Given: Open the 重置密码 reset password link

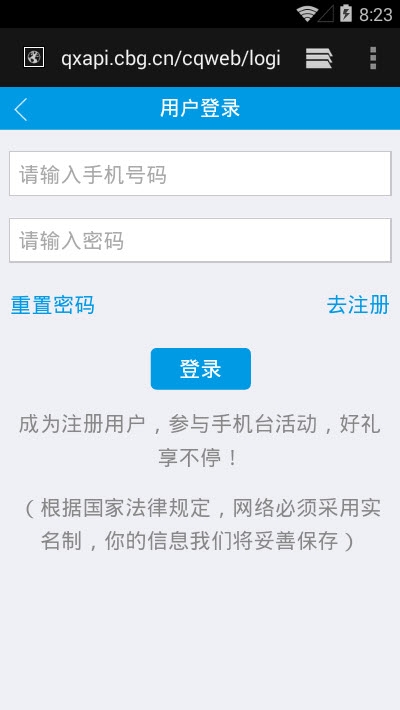Looking at the screenshot, I should tap(53, 305).
